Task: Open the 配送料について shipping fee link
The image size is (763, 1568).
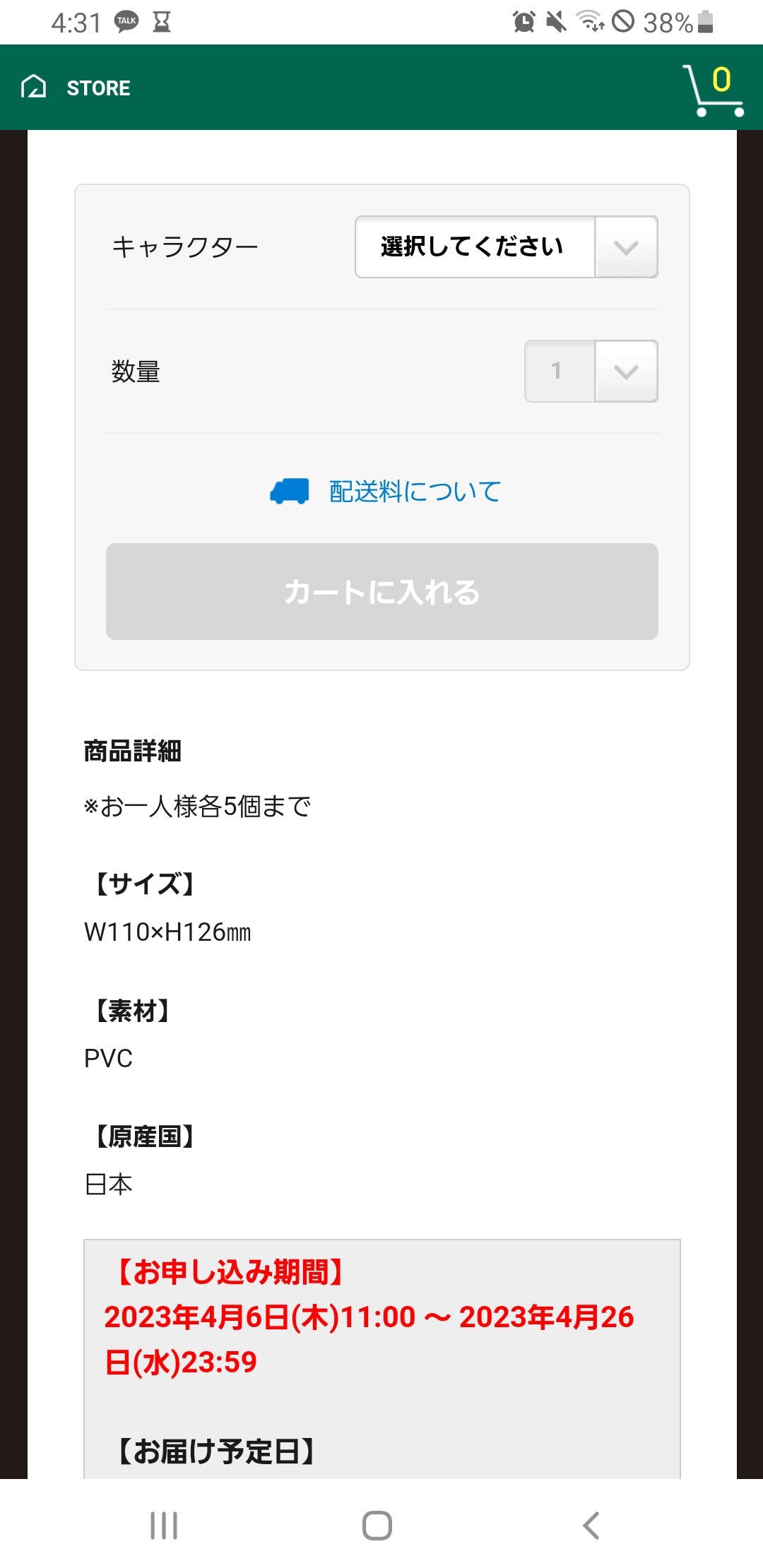Action: click(x=412, y=490)
